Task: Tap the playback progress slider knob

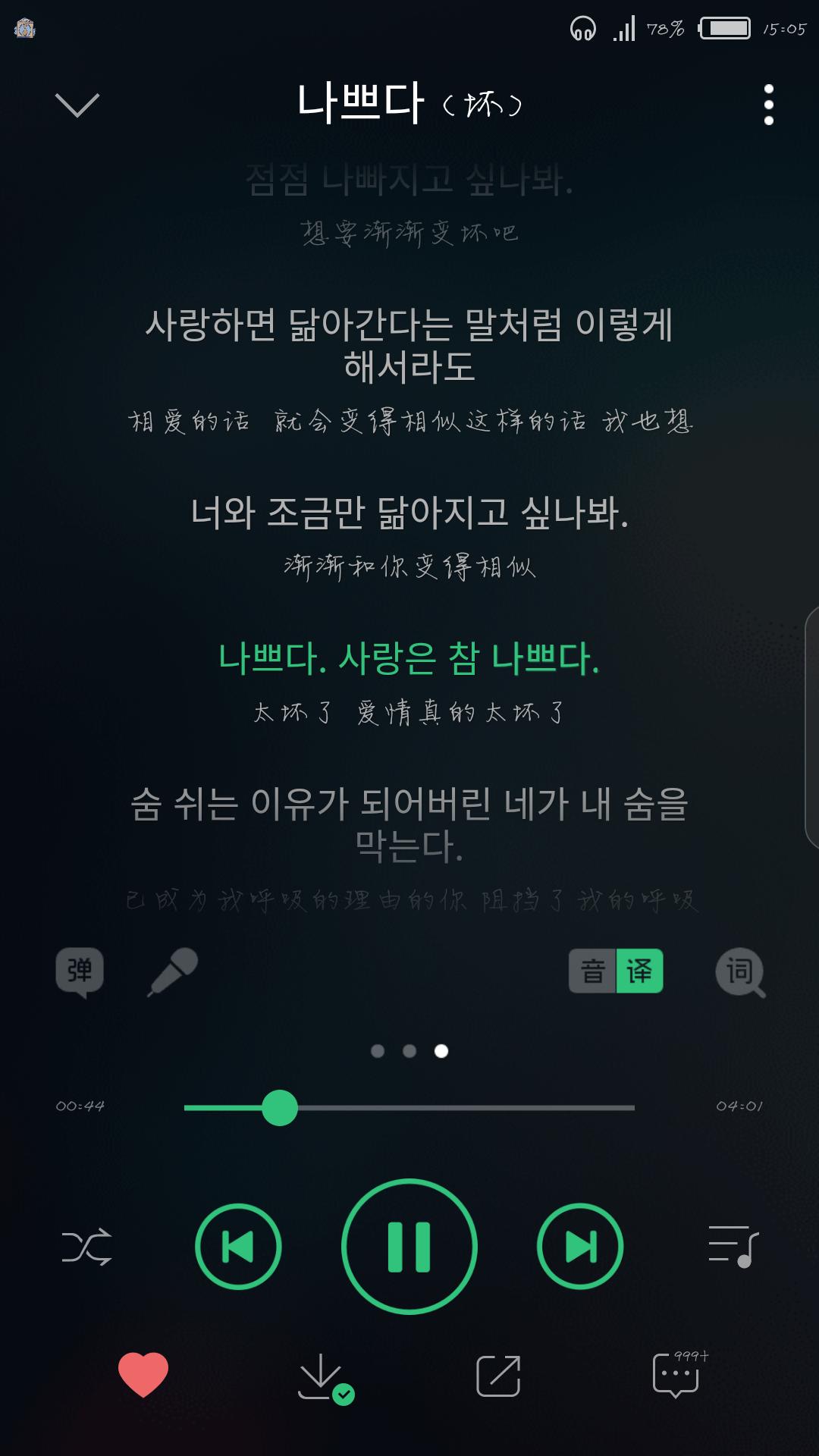Action: (x=280, y=1107)
